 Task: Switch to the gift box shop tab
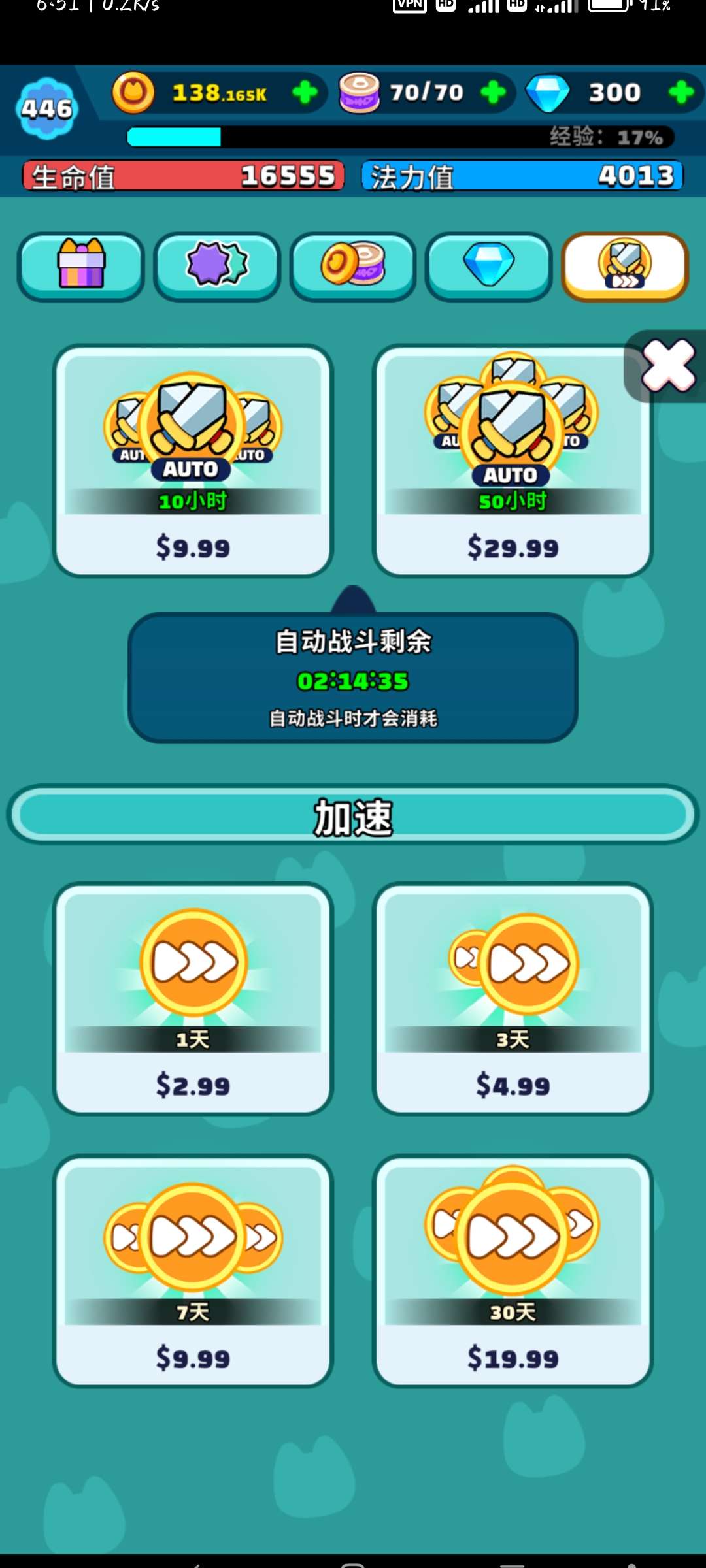pyautogui.click(x=81, y=266)
